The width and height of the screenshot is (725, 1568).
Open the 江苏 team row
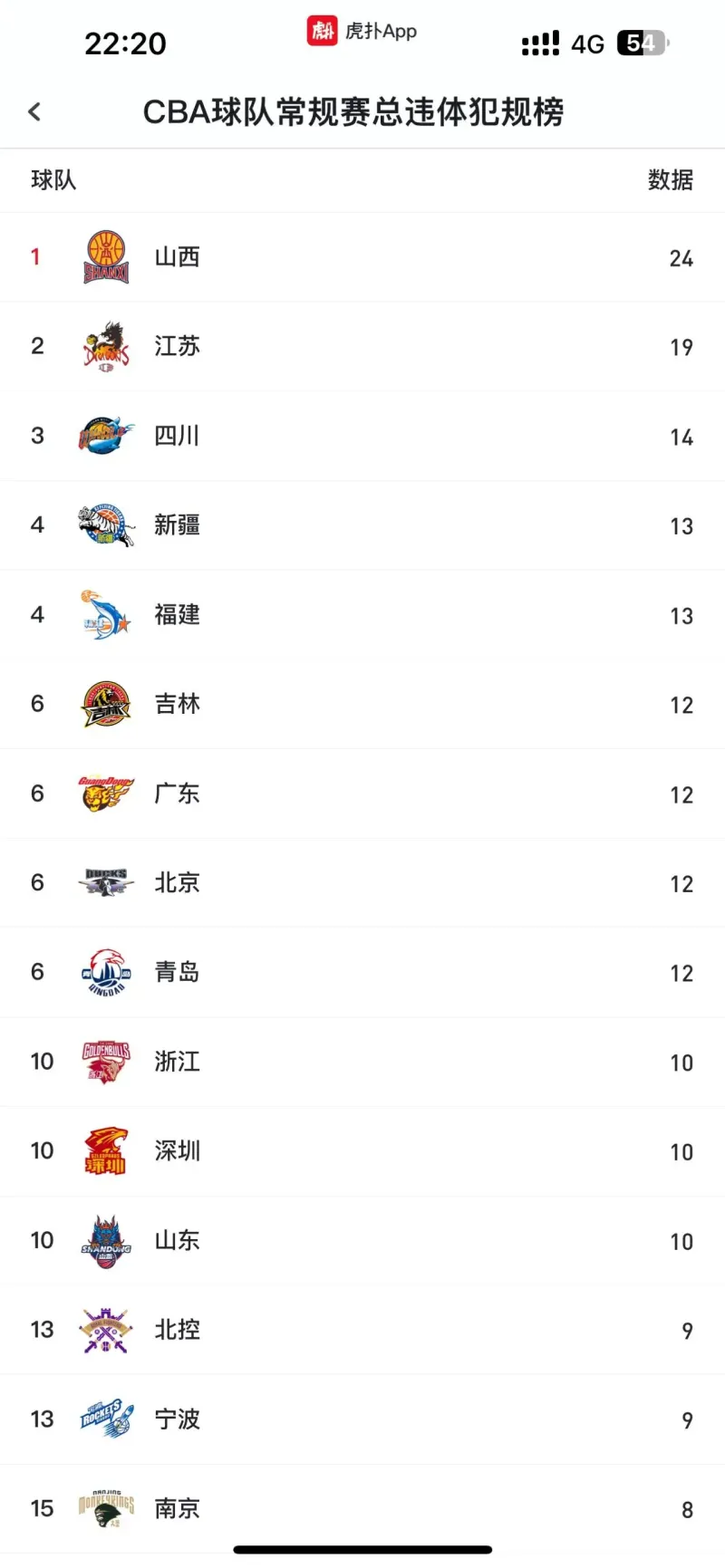(362, 346)
